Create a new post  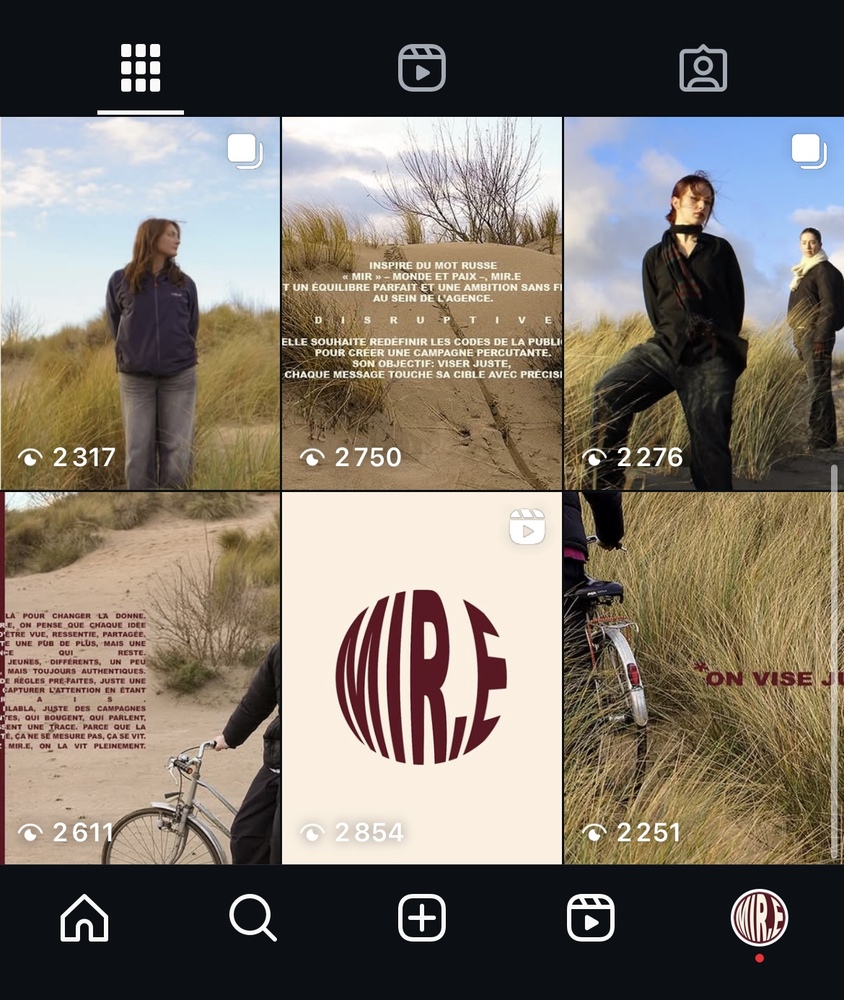(421, 917)
